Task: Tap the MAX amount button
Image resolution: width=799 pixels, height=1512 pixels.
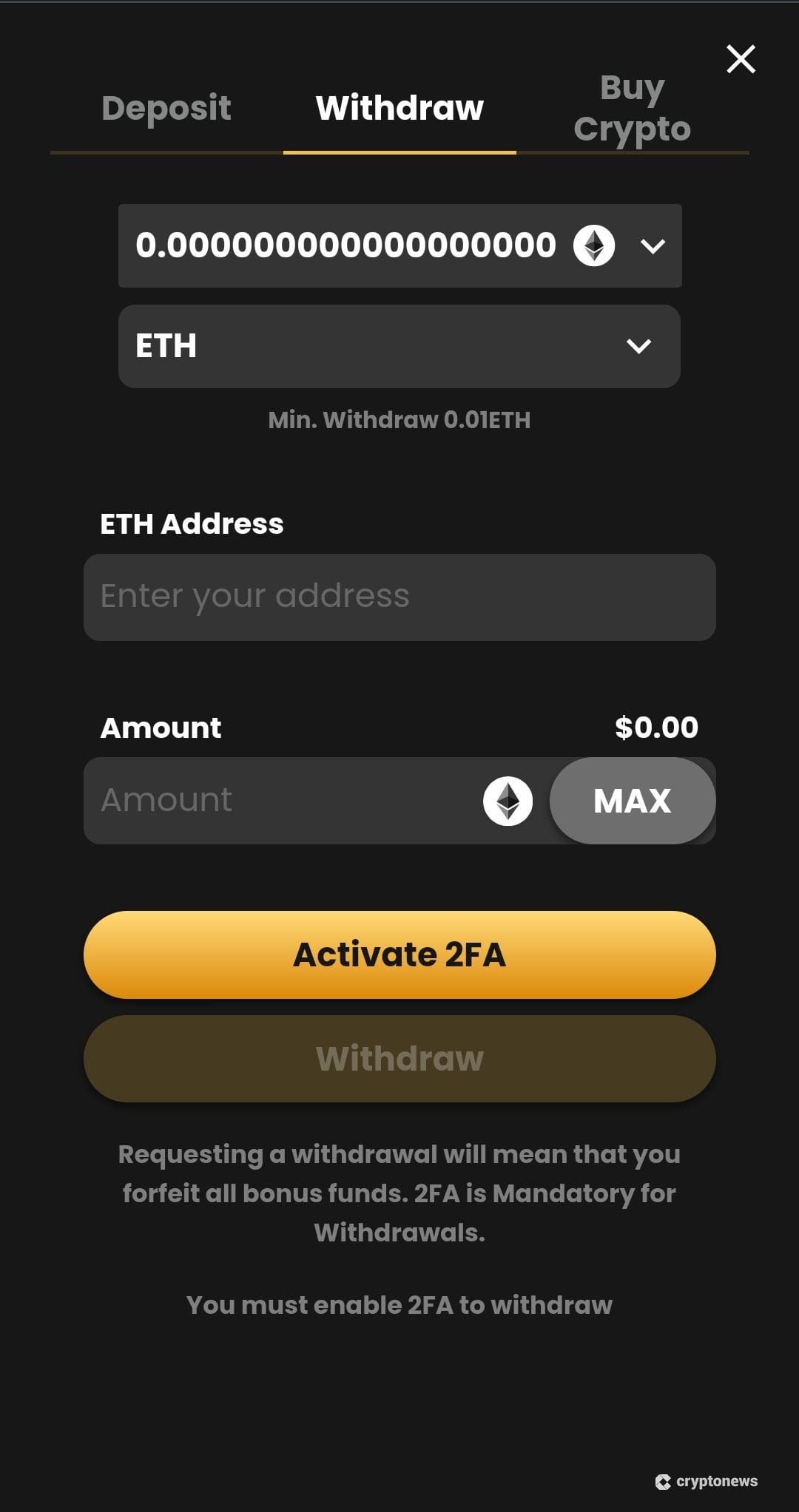Action: pyautogui.click(x=632, y=801)
